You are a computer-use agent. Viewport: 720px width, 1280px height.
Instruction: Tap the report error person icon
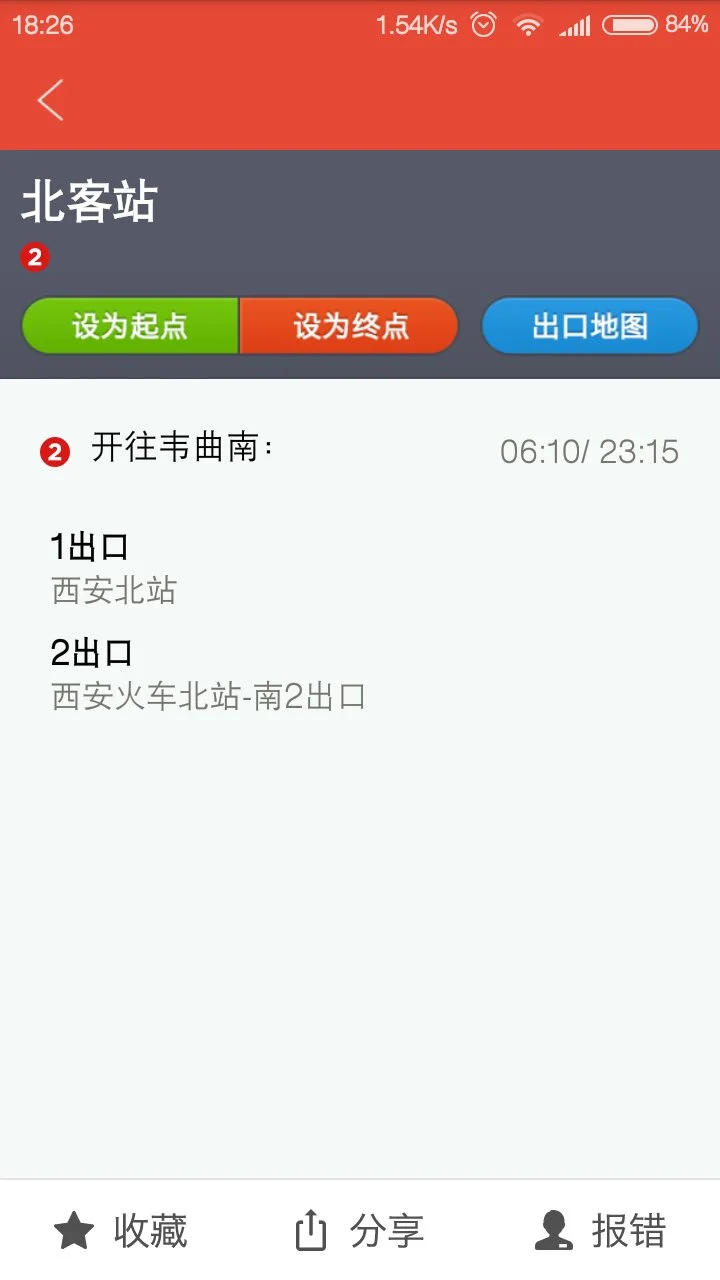(553, 1232)
